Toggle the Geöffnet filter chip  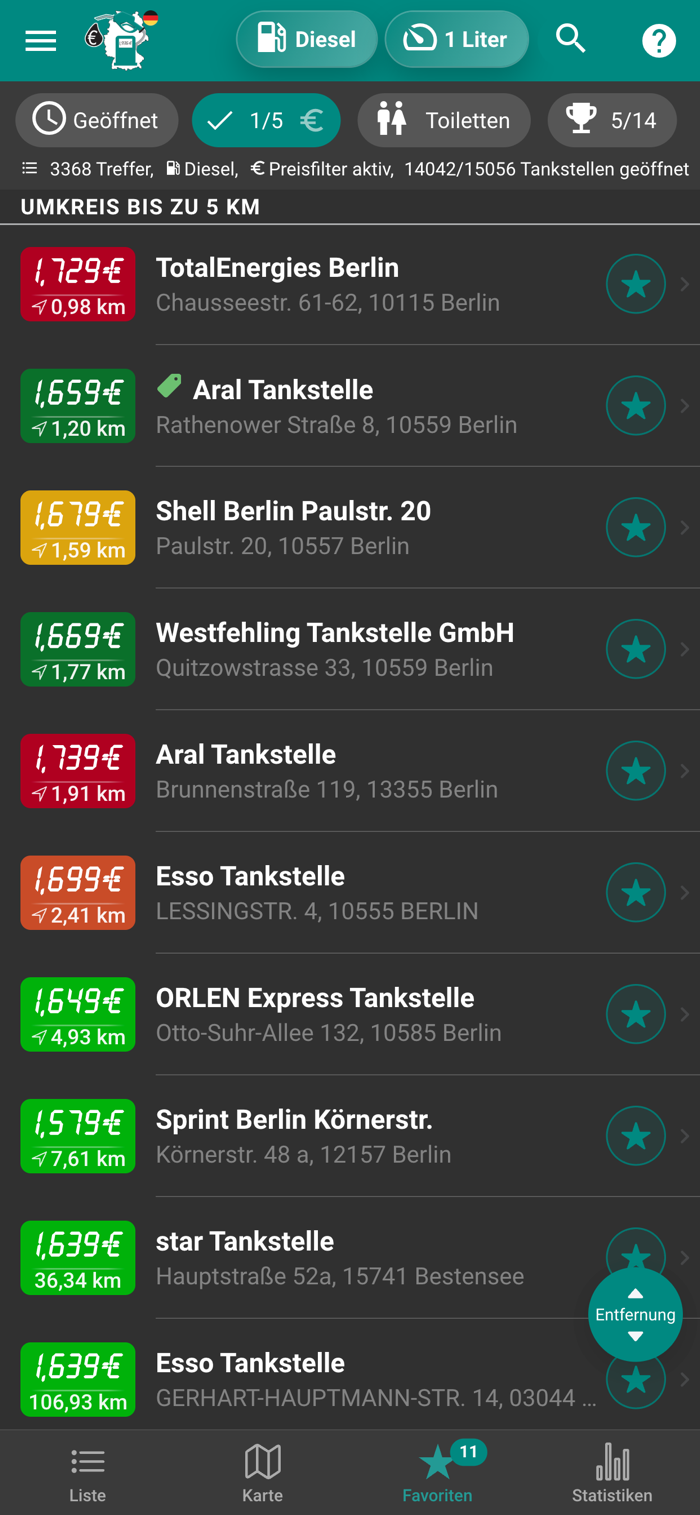pyautogui.click(x=96, y=121)
